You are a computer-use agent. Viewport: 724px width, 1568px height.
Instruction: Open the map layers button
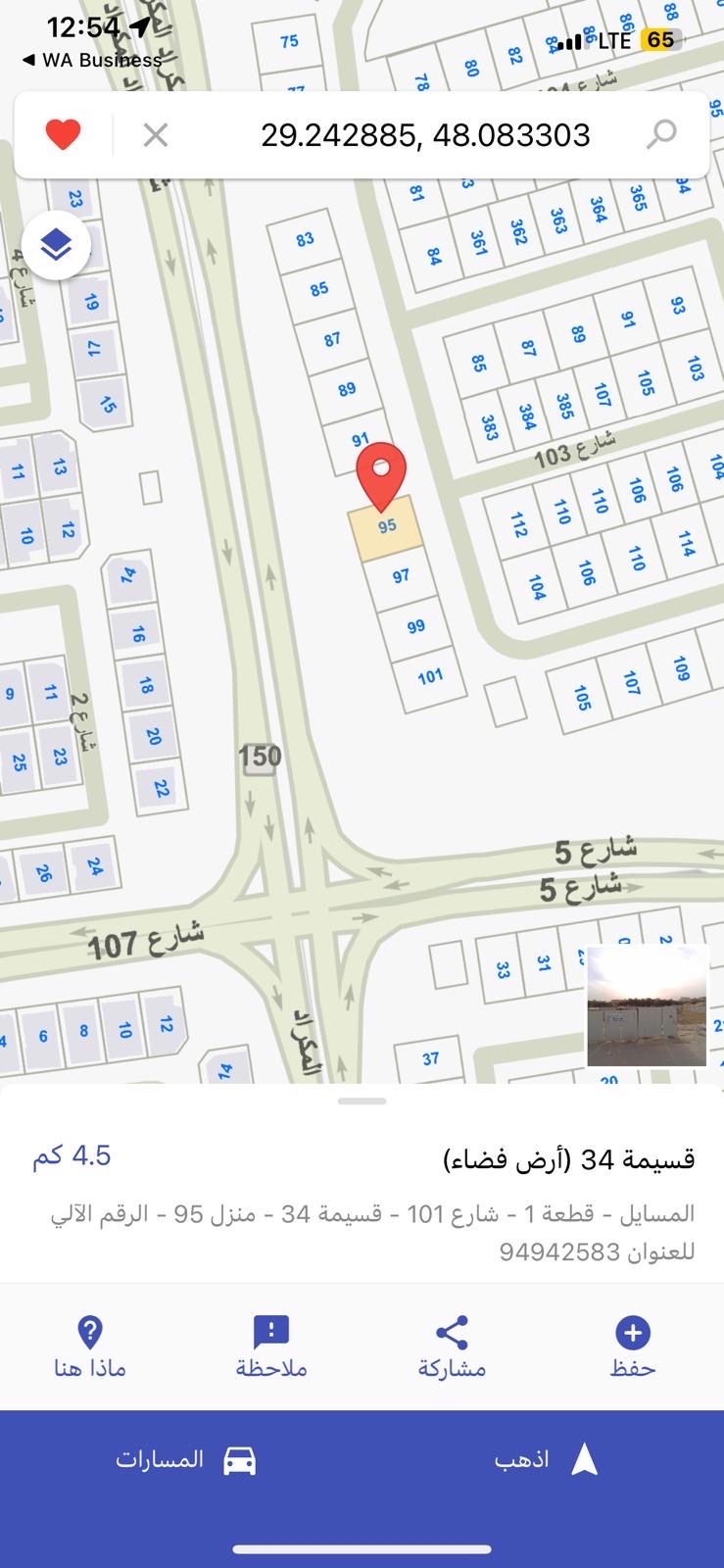click(x=56, y=245)
